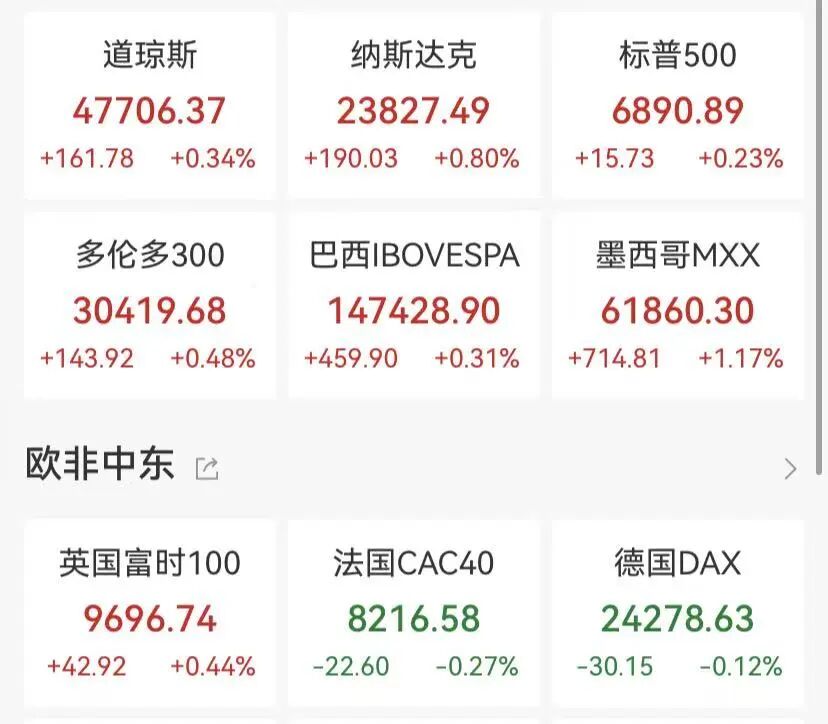Open the 英国富时100 index card
Viewport: 828px width, 724px height.
click(x=149, y=612)
